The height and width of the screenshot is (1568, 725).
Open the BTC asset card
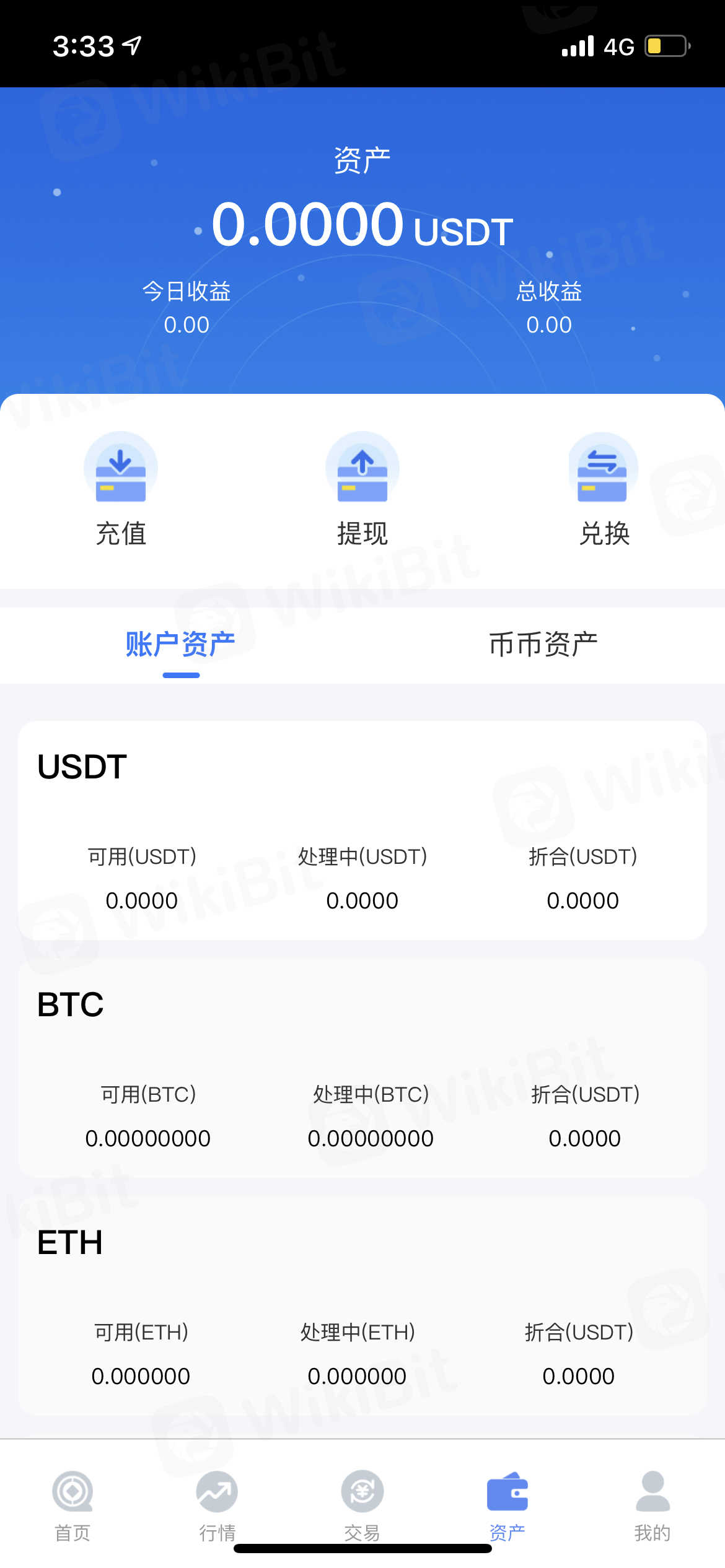click(x=362, y=1068)
